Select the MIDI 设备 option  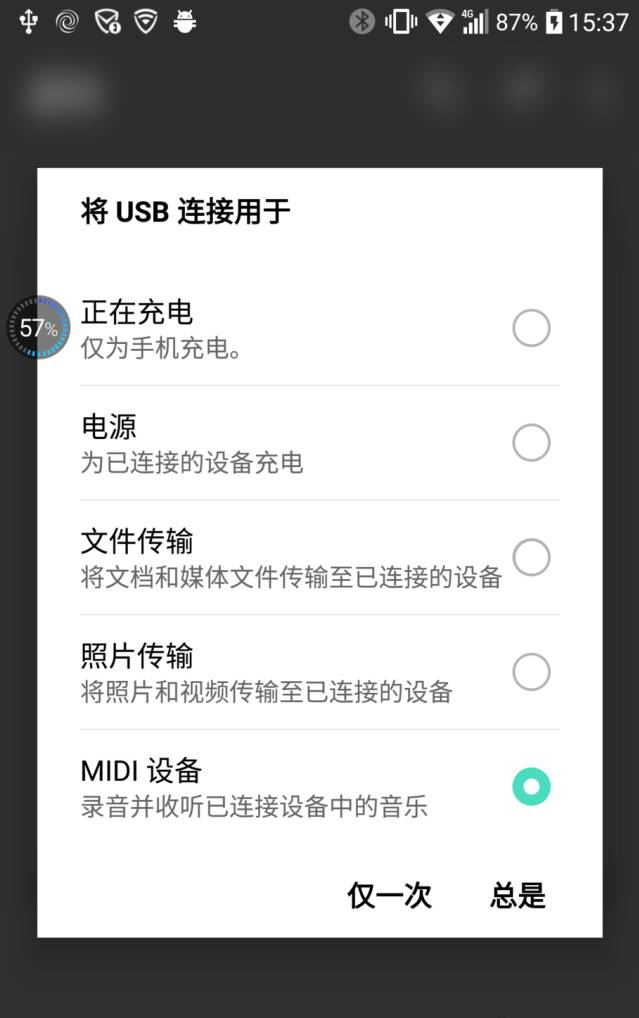[530, 787]
